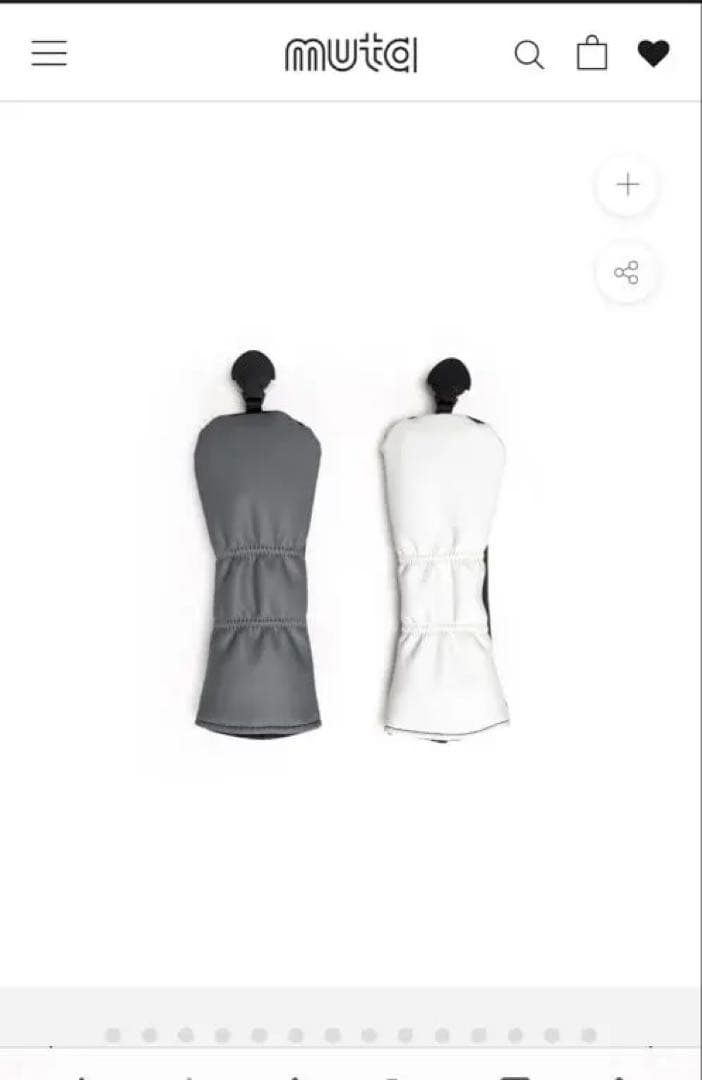Screen dimensions: 702x1080
Task: Share this product
Action: point(627,273)
